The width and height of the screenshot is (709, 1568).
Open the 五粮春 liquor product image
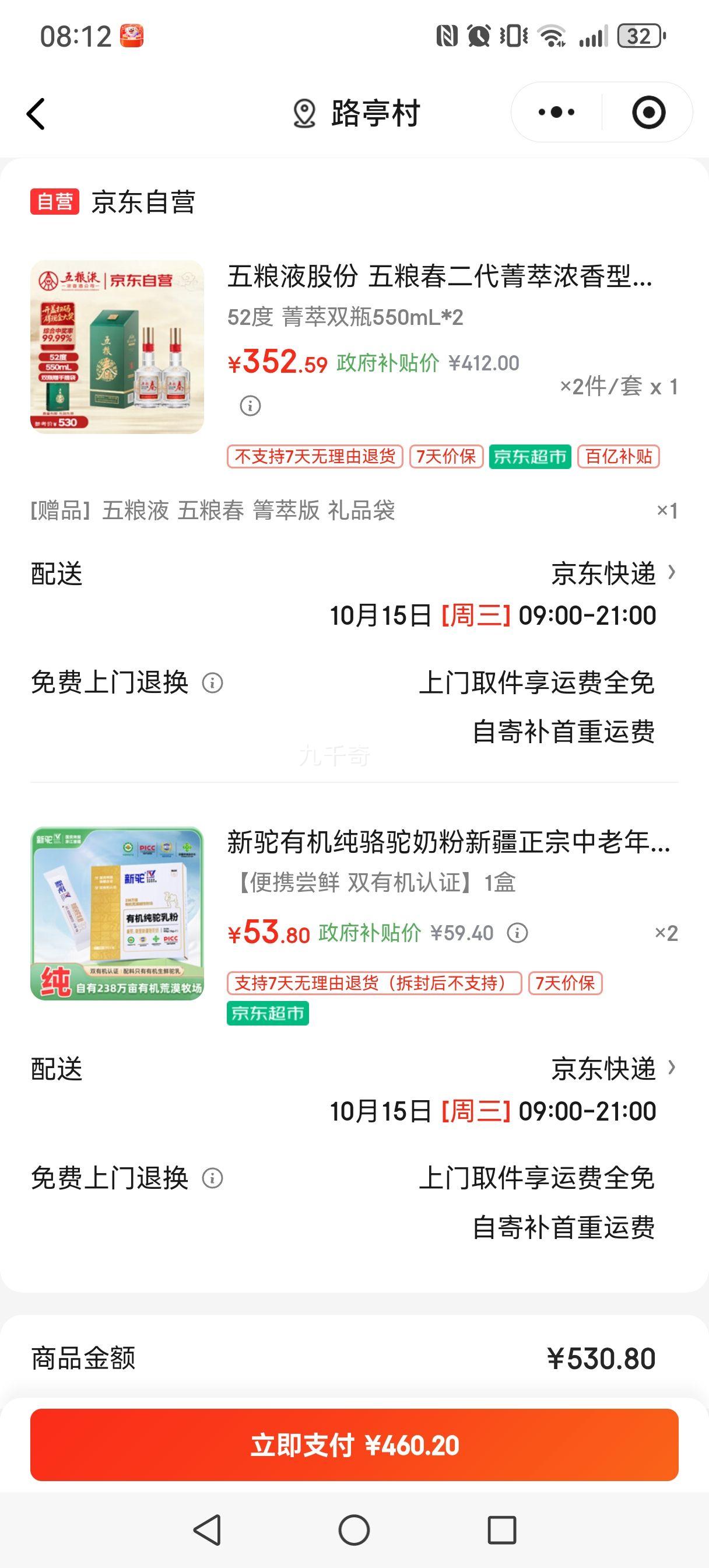tap(117, 347)
